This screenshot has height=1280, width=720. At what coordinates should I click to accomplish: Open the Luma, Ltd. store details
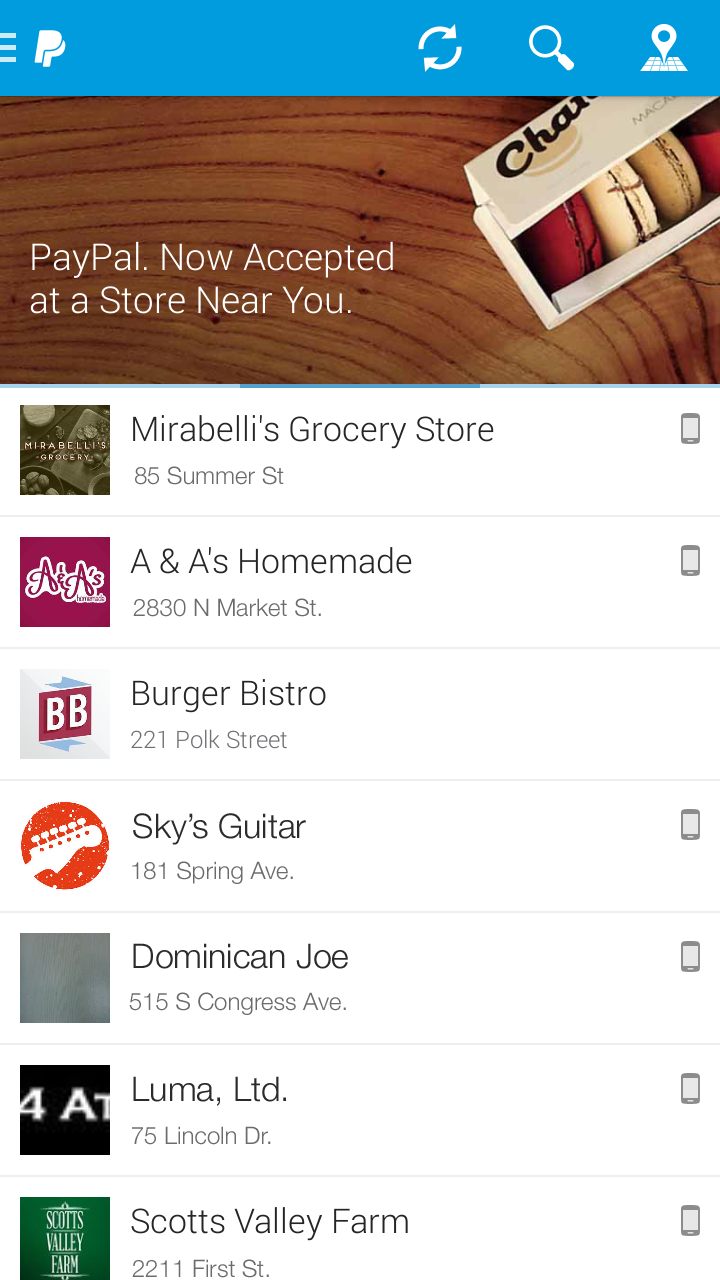click(300, 1109)
